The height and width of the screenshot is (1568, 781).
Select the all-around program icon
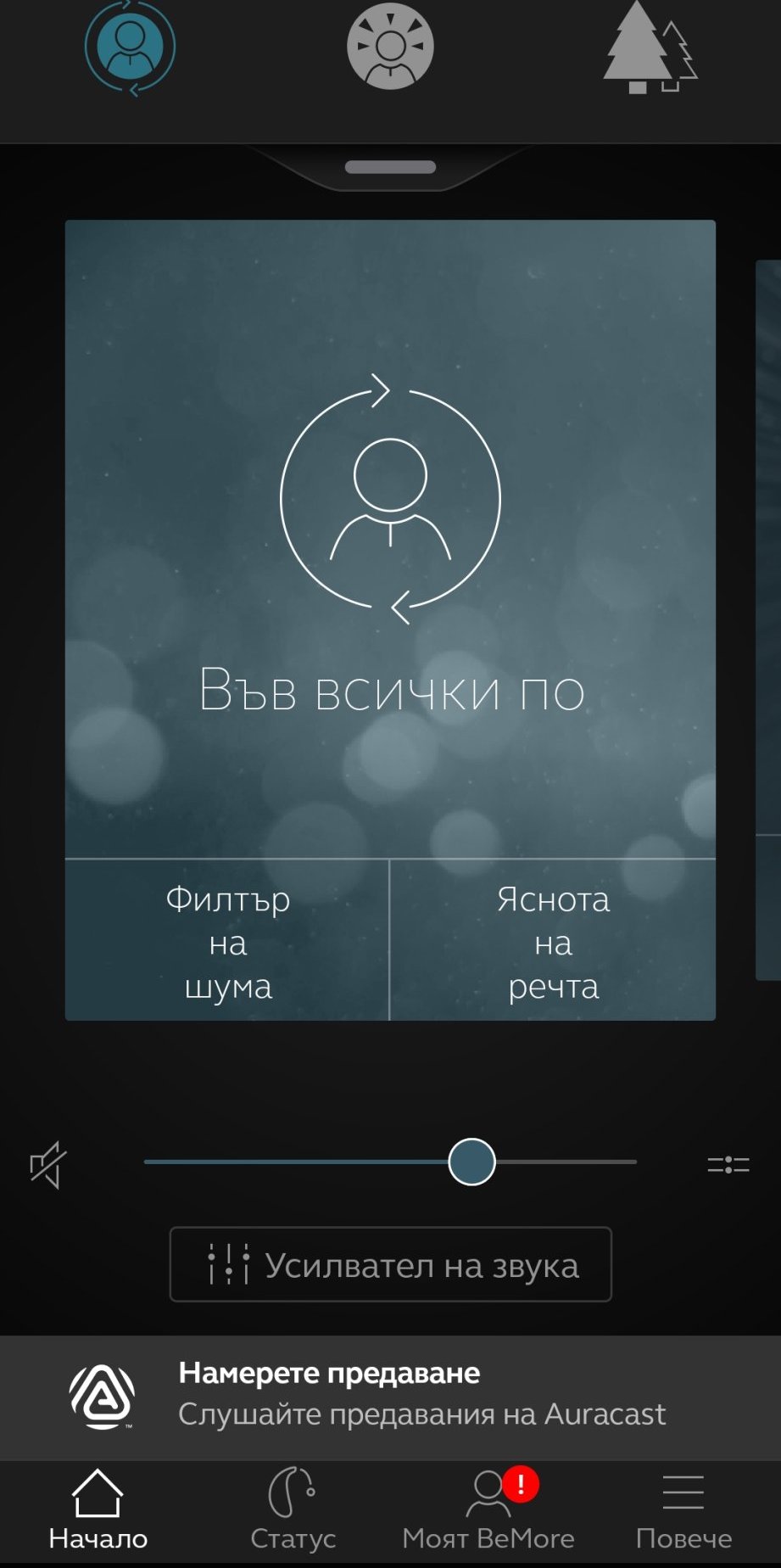(131, 48)
